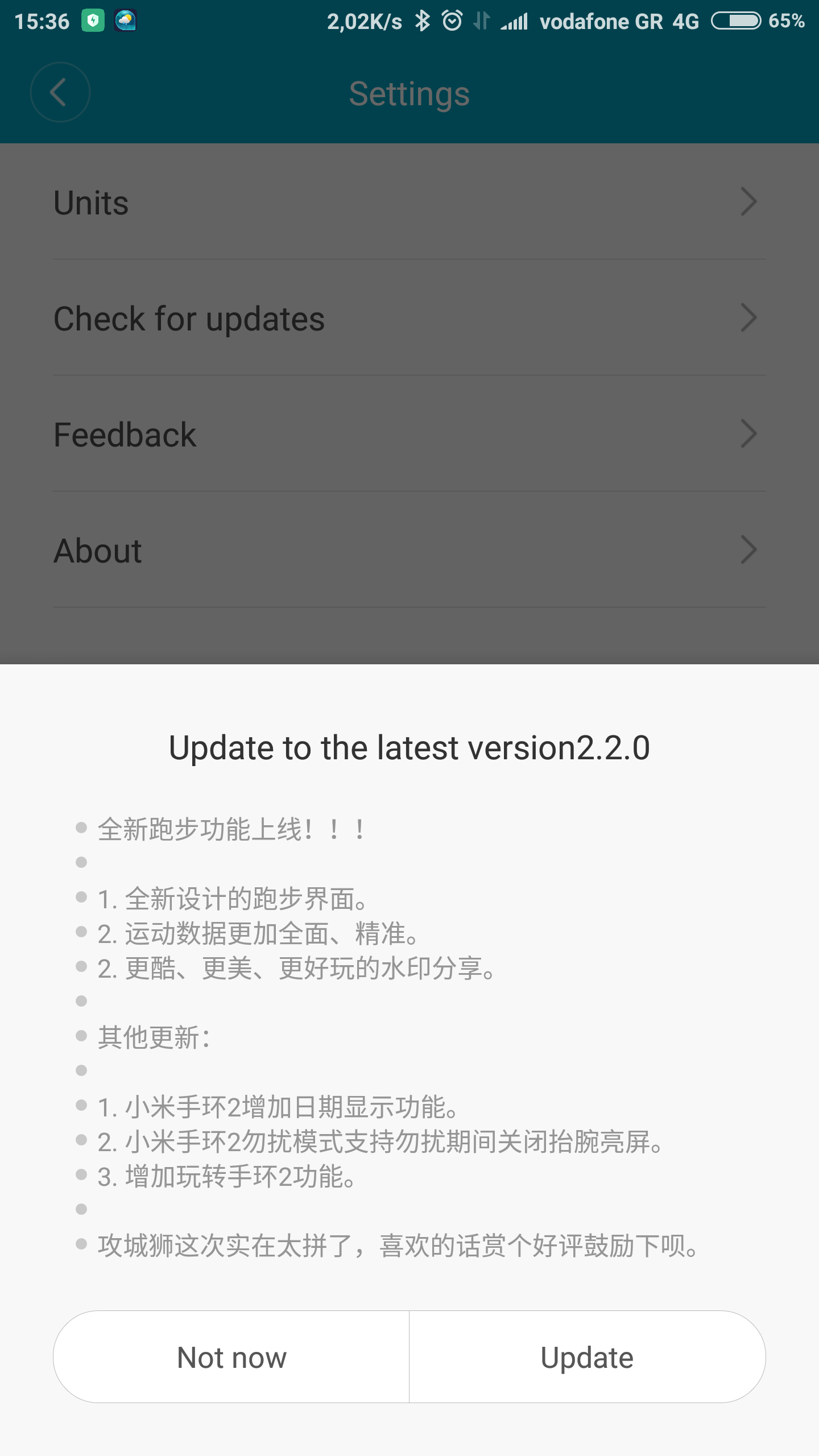Dismiss the update dialog with Not now
The width and height of the screenshot is (819, 1456).
tap(231, 1358)
